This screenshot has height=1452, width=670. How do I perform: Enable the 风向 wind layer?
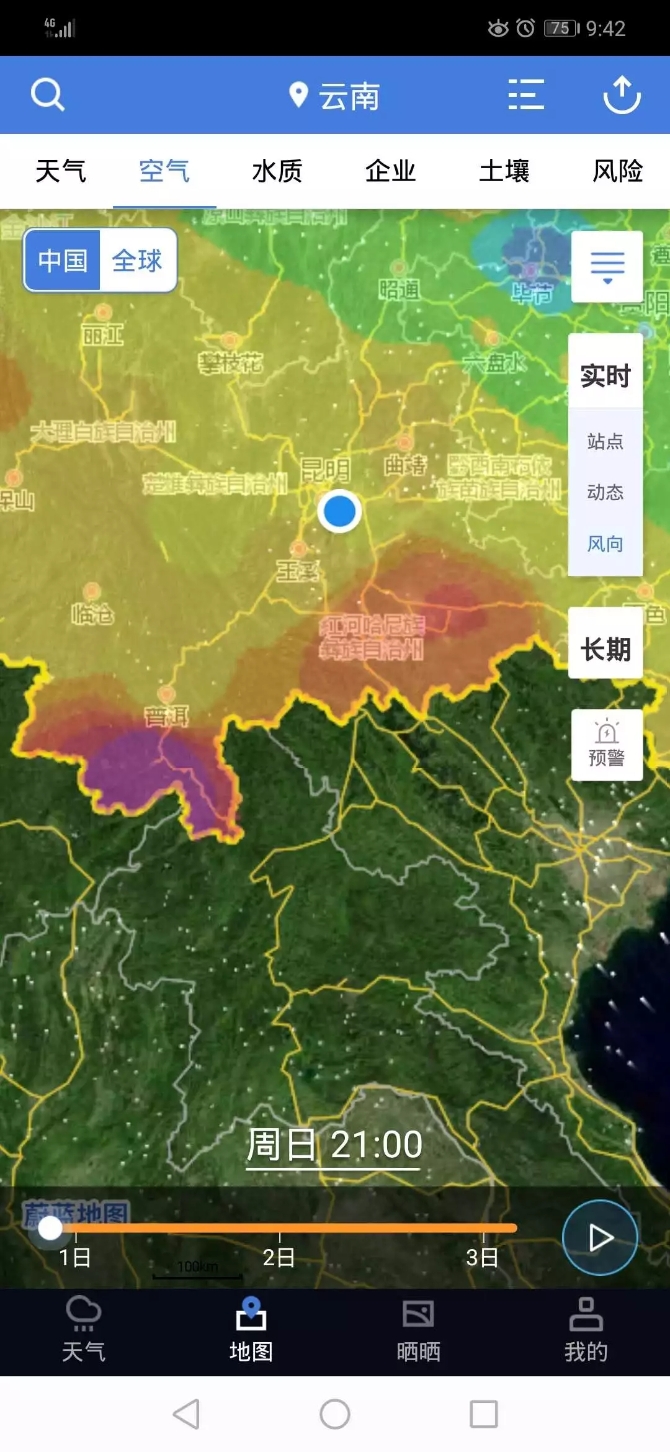(x=605, y=544)
